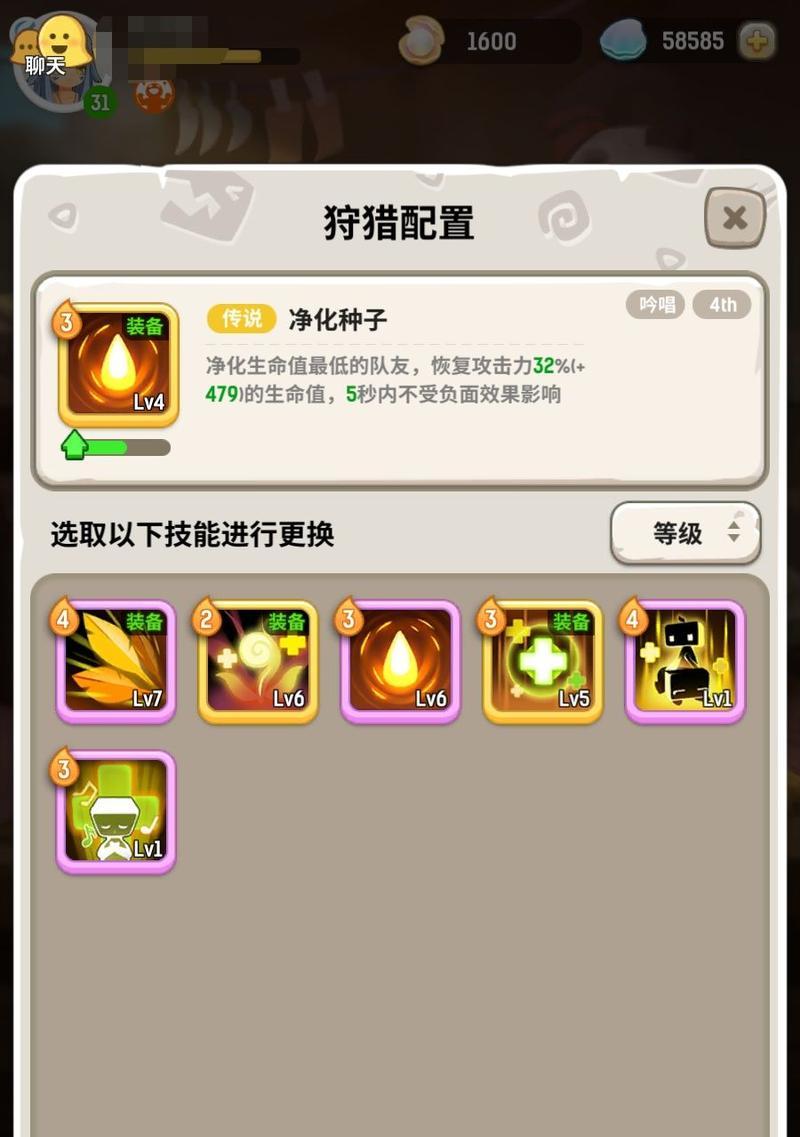Pick the Lv1 yellow robot skill
The width and height of the screenshot is (800, 1137).
(x=685, y=661)
